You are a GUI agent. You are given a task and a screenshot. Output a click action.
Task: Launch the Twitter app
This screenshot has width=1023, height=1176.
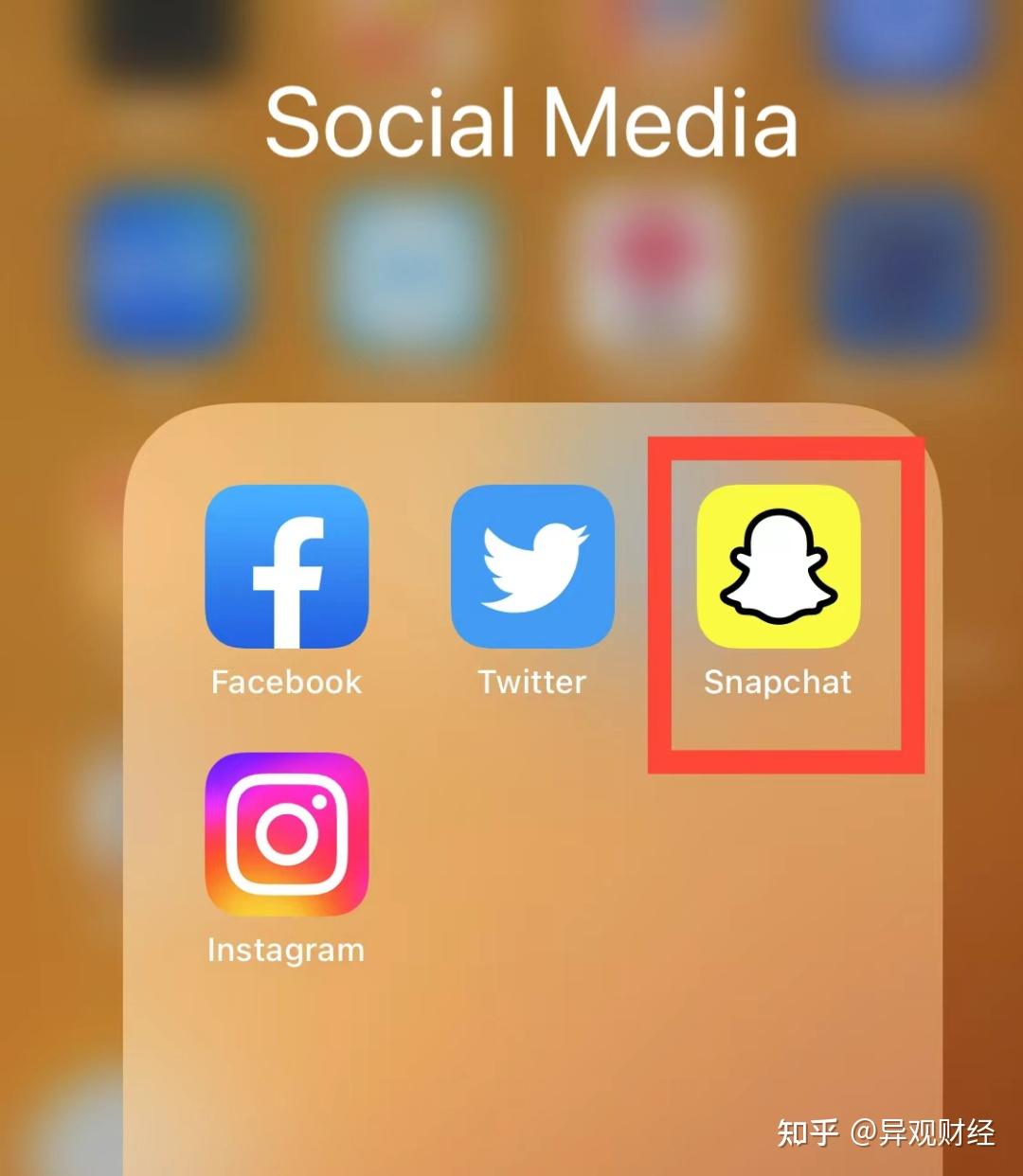pos(532,566)
